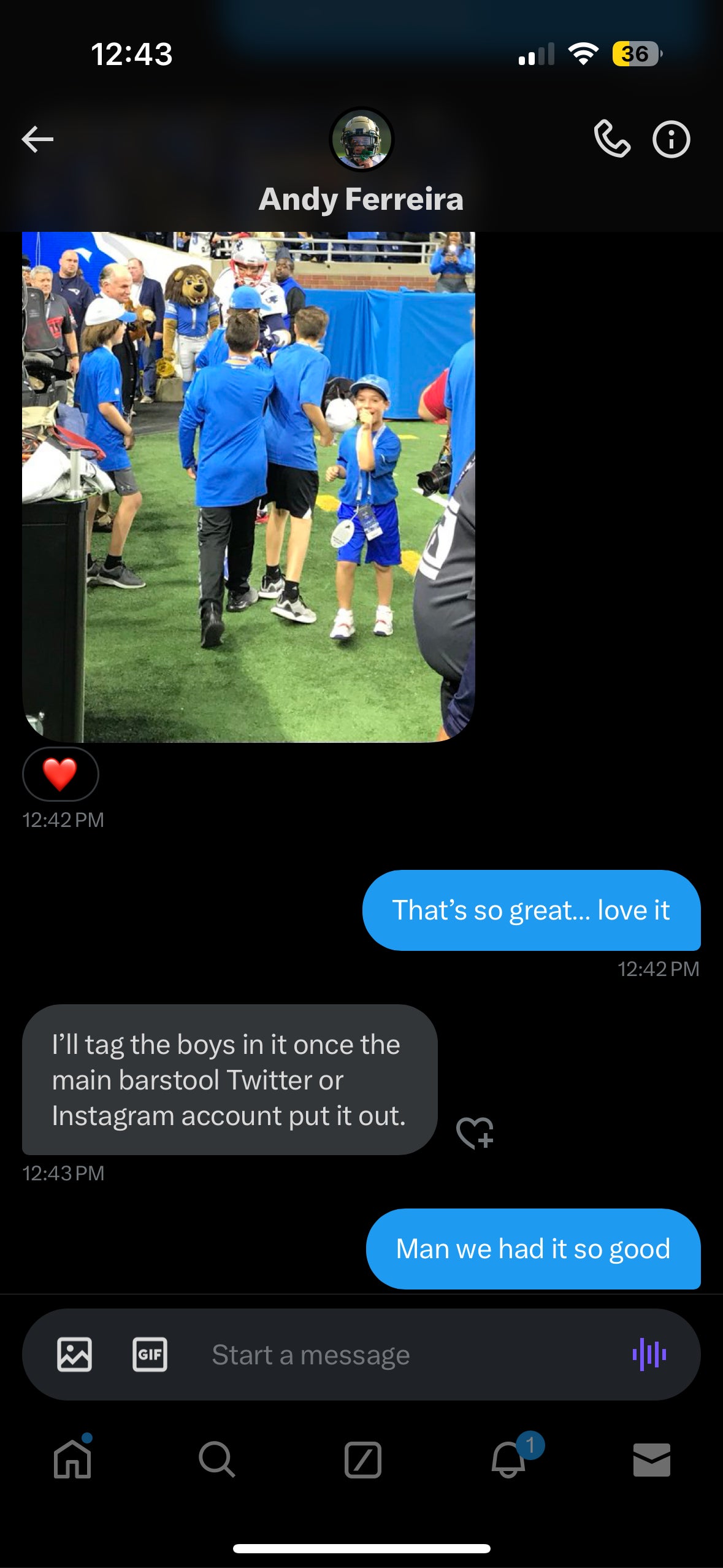Record a voice message
Viewport: 723px width, 1568px height.
[649, 1355]
